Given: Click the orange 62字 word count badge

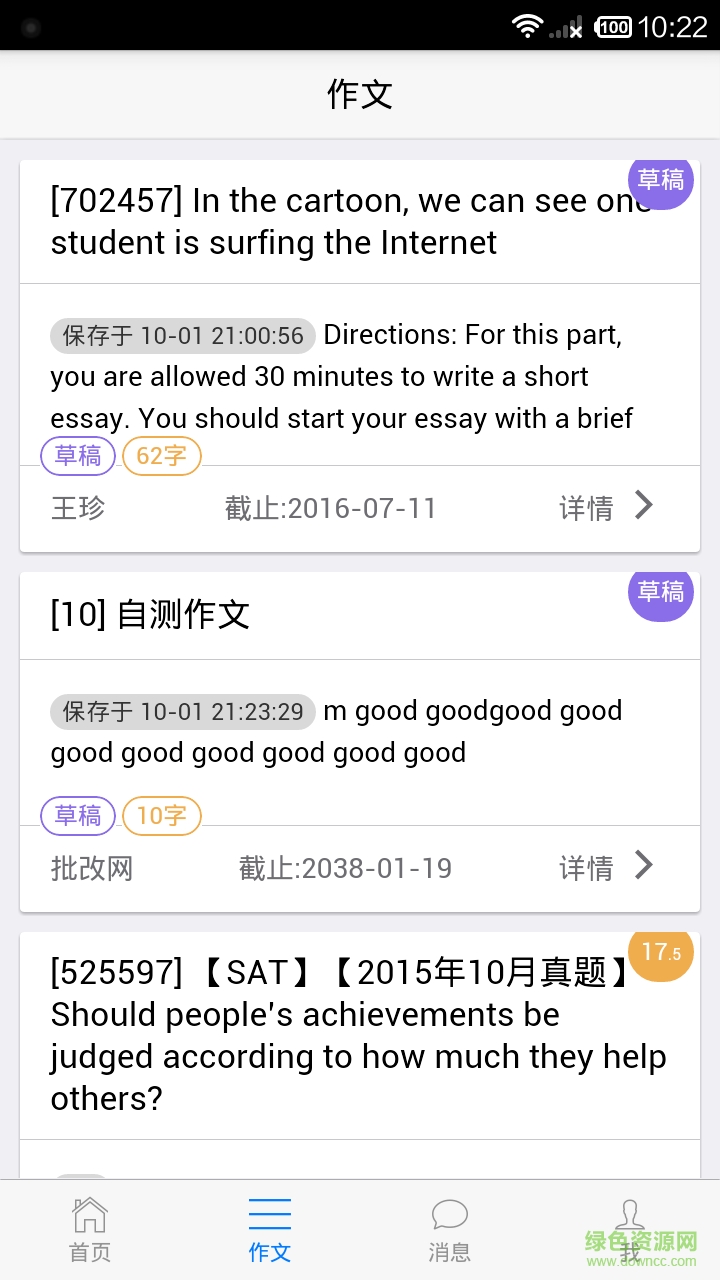Looking at the screenshot, I should pos(161,456).
